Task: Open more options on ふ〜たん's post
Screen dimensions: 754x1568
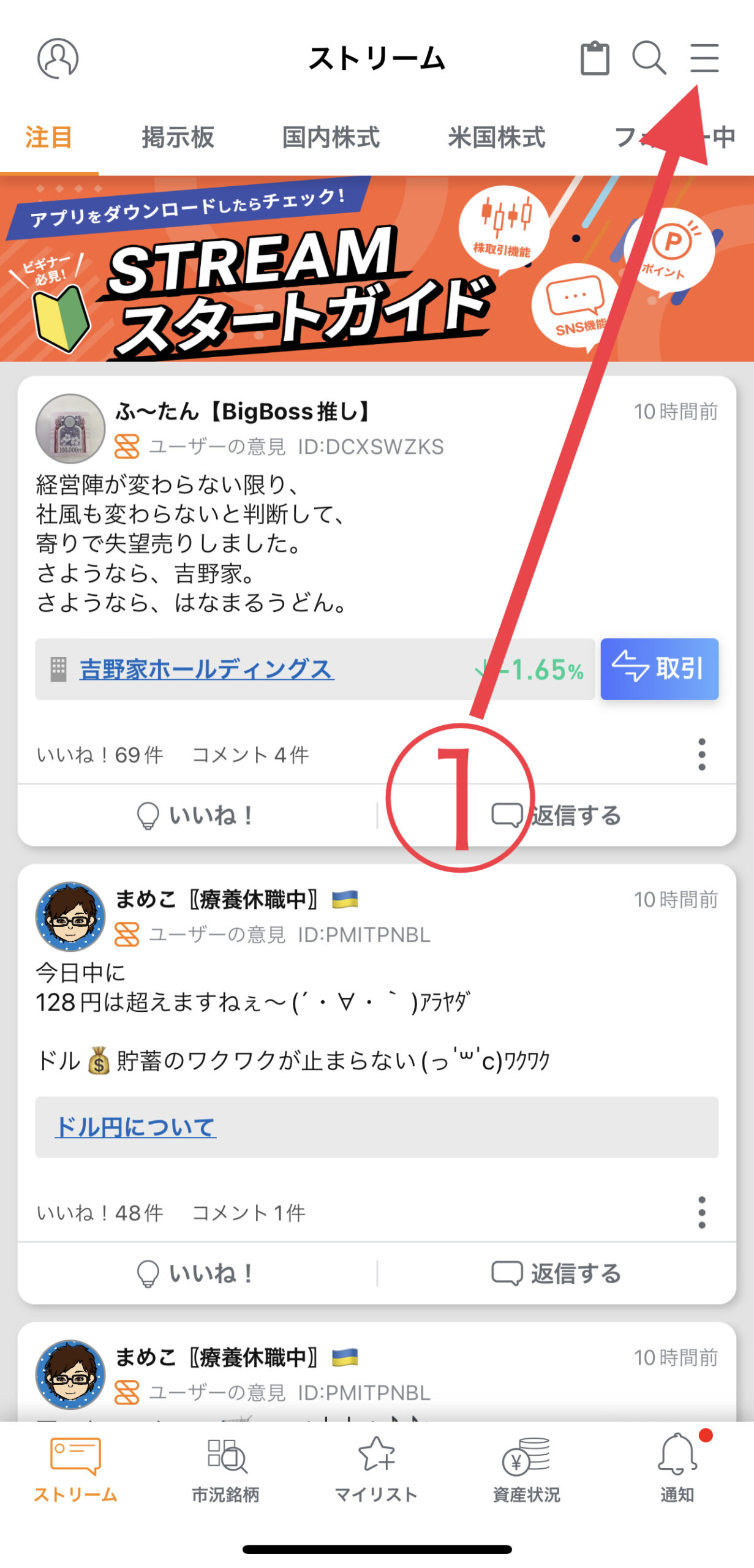Action: click(701, 754)
